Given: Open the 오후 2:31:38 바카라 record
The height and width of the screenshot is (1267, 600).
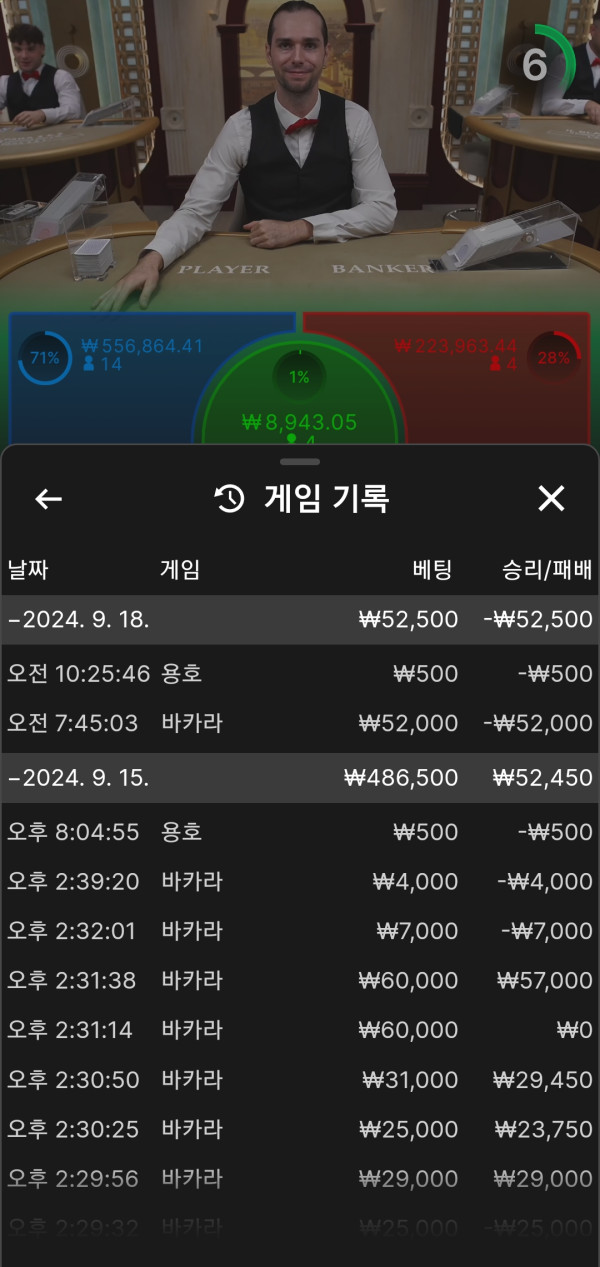Looking at the screenshot, I should pyautogui.click(x=300, y=981).
